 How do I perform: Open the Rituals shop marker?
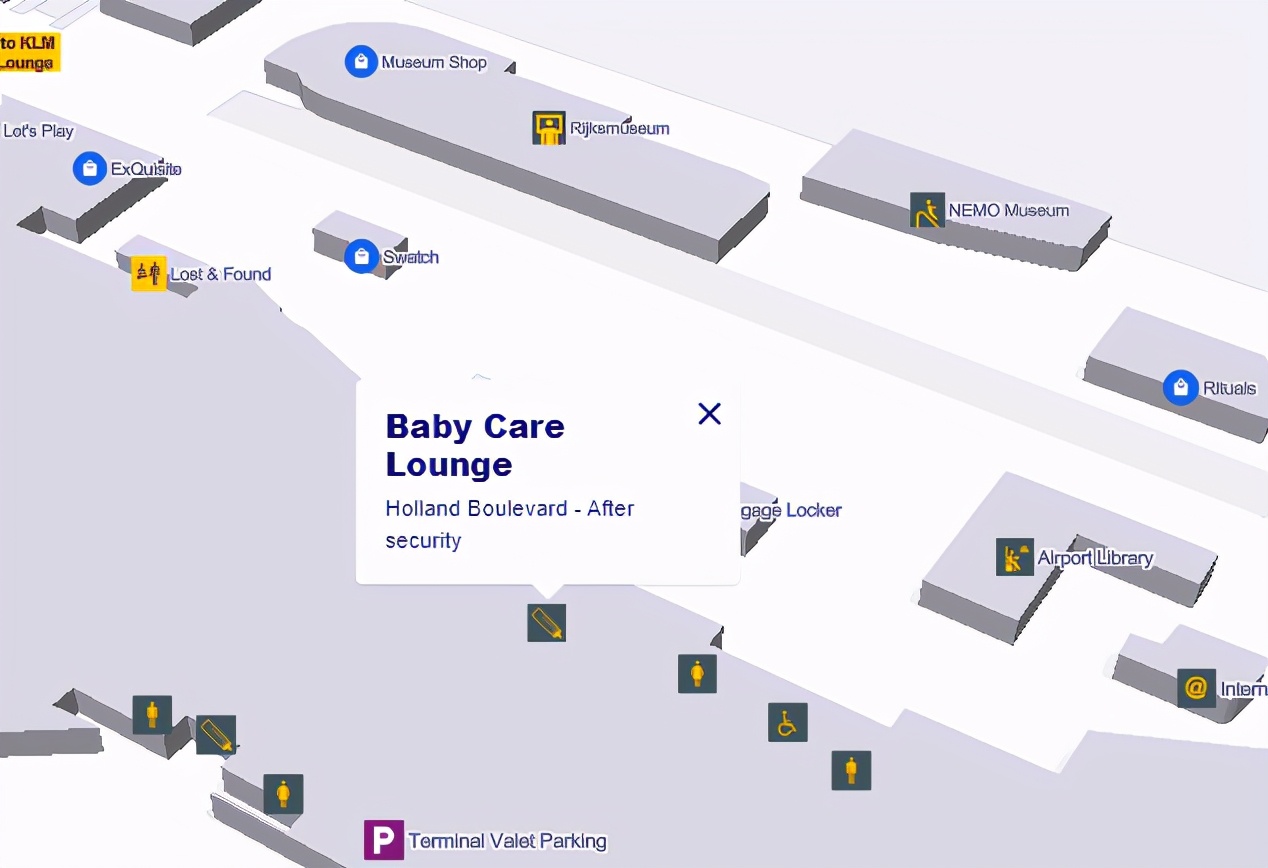1180,387
